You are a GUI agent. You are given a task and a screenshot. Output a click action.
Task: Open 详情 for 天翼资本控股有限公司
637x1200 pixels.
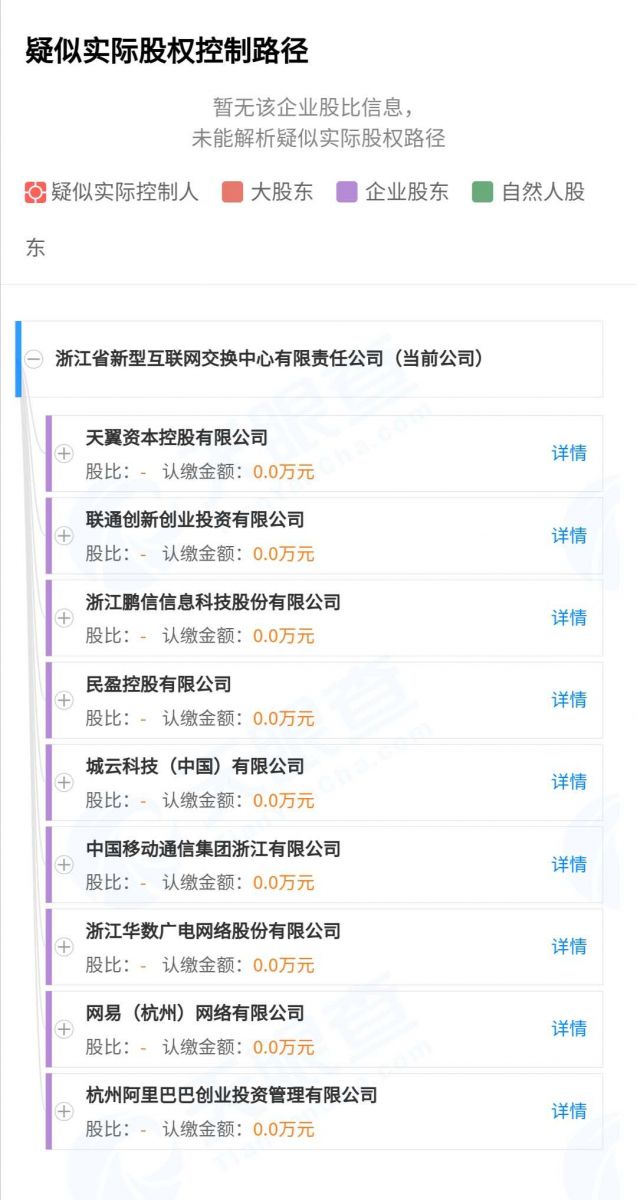569,453
